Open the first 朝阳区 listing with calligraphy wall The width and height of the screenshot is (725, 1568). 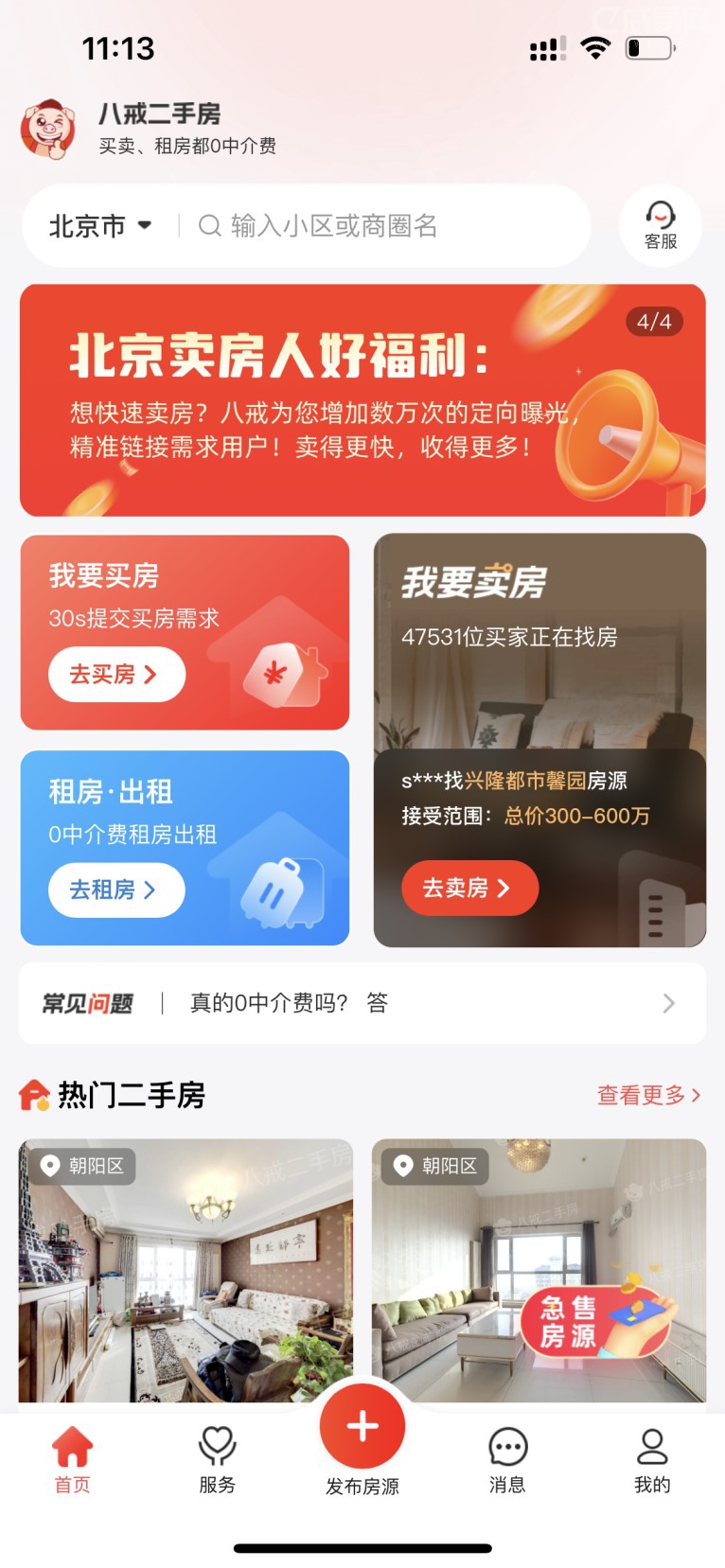(x=186, y=1271)
